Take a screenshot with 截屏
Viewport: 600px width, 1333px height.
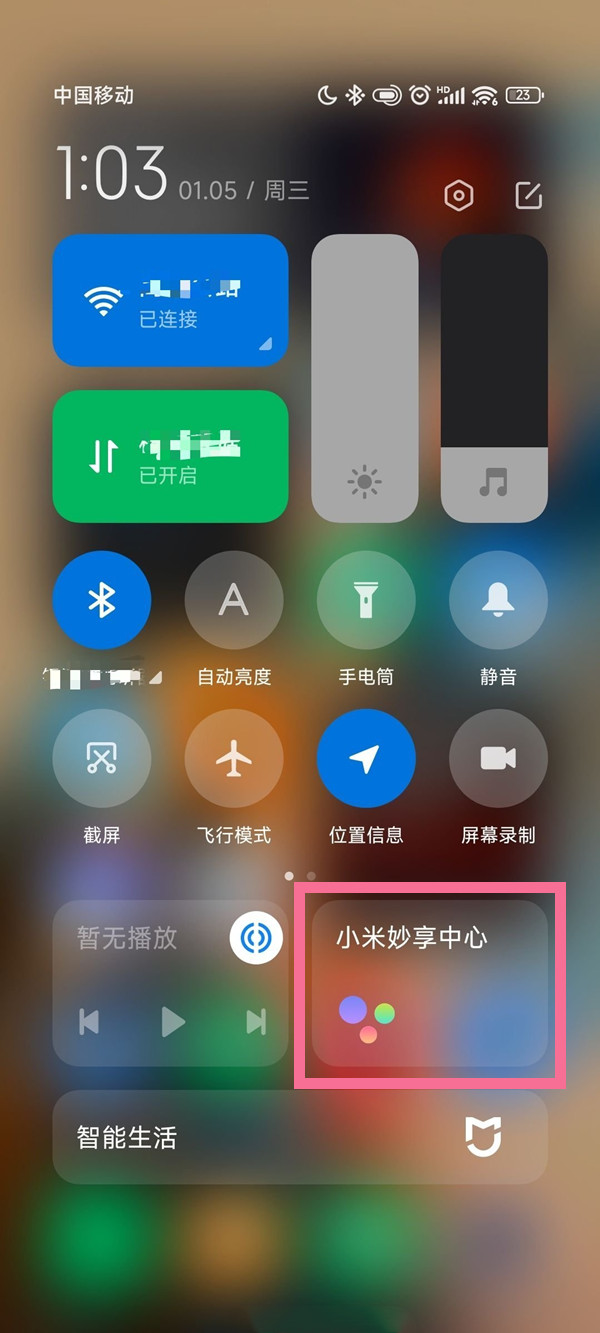click(x=102, y=758)
